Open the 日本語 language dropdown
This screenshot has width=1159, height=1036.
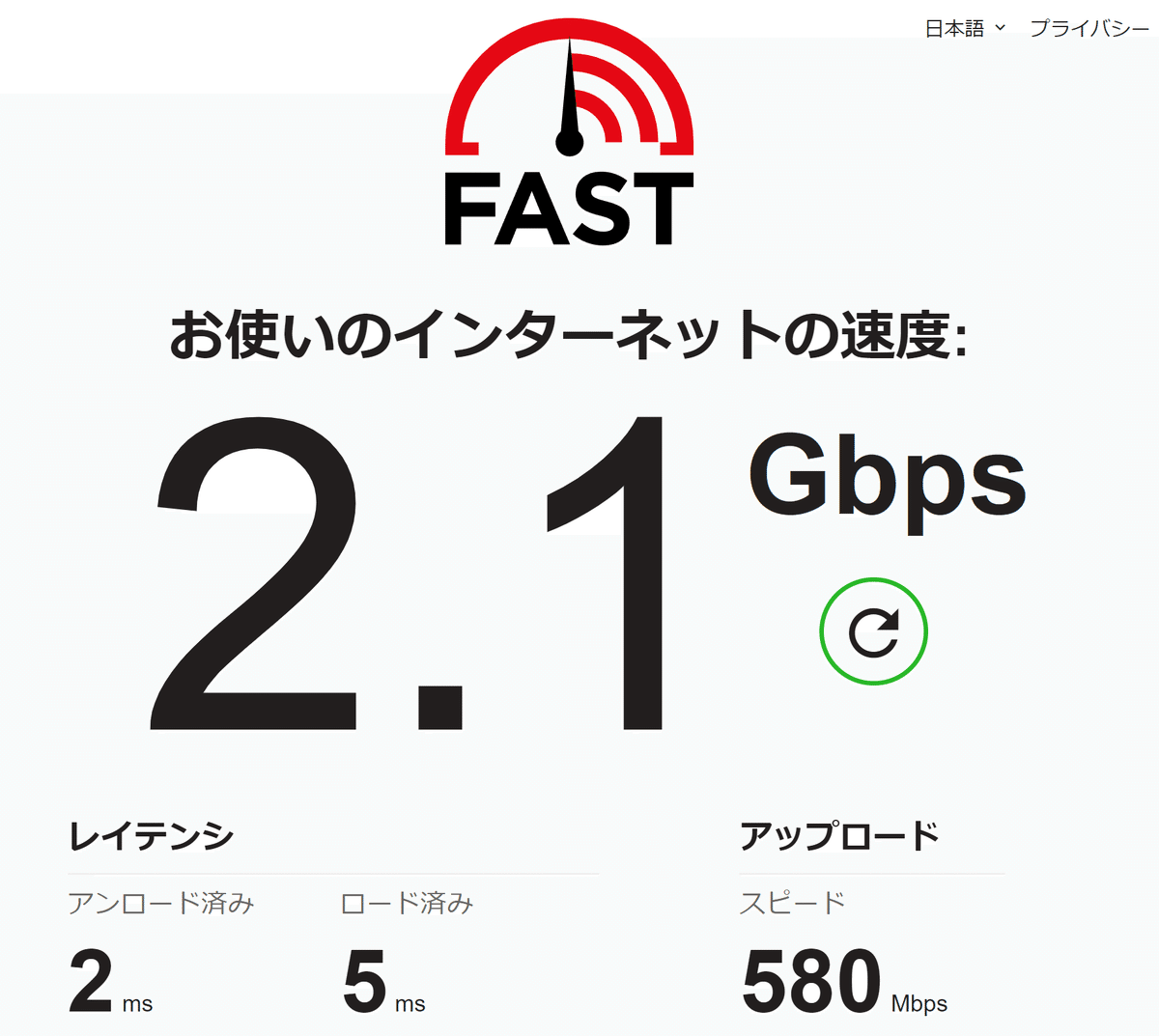click(x=965, y=29)
